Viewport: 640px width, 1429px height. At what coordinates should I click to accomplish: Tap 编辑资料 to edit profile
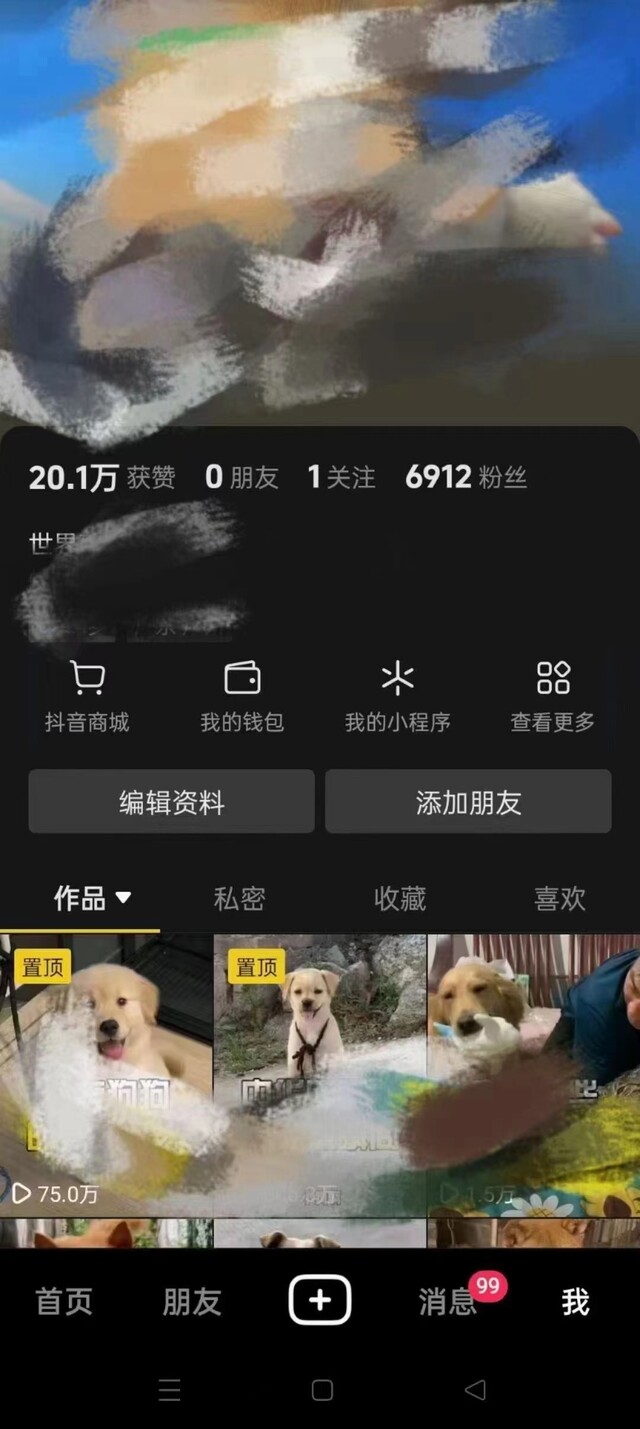point(171,801)
